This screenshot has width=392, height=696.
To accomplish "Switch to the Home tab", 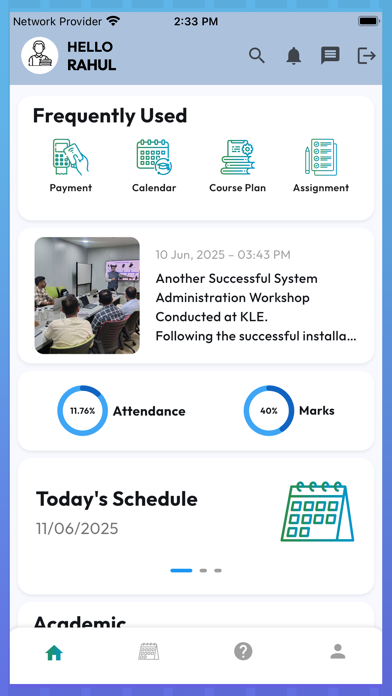I will pos(54,653).
